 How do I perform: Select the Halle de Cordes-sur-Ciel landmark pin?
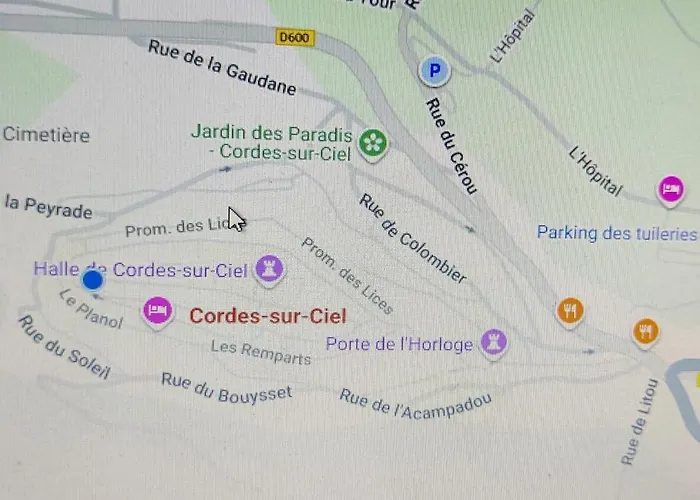[268, 268]
